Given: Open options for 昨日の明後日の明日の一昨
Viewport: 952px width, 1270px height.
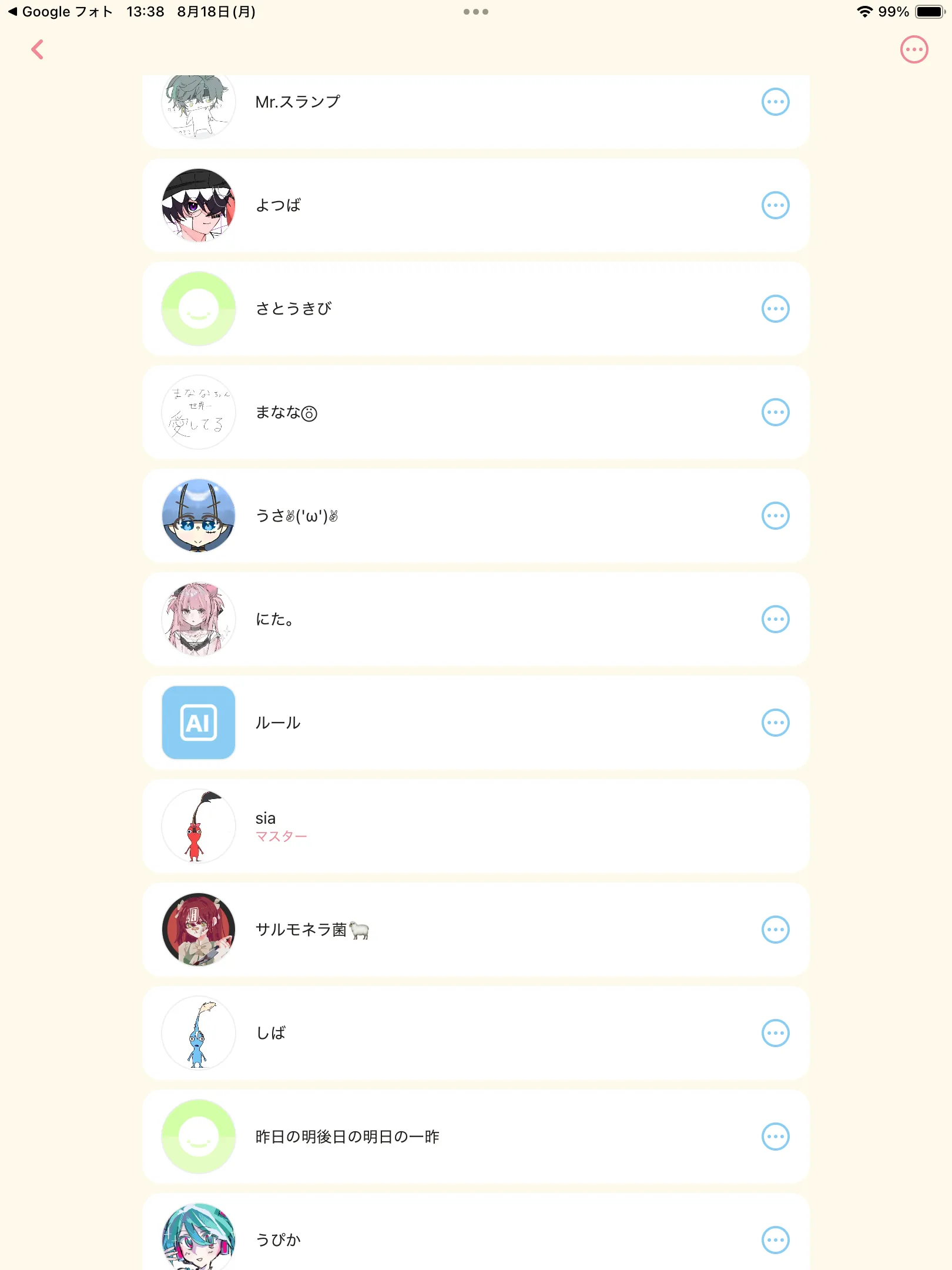Looking at the screenshot, I should click(775, 1137).
